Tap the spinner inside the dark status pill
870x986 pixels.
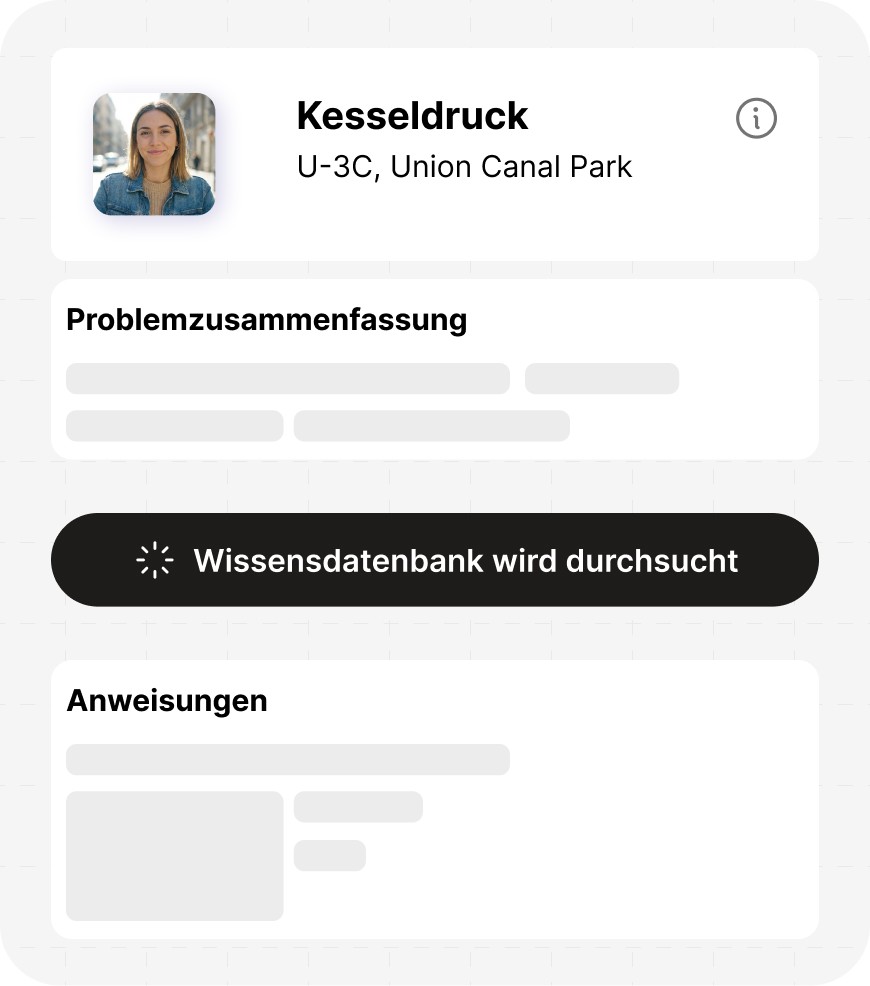pyautogui.click(x=155, y=560)
